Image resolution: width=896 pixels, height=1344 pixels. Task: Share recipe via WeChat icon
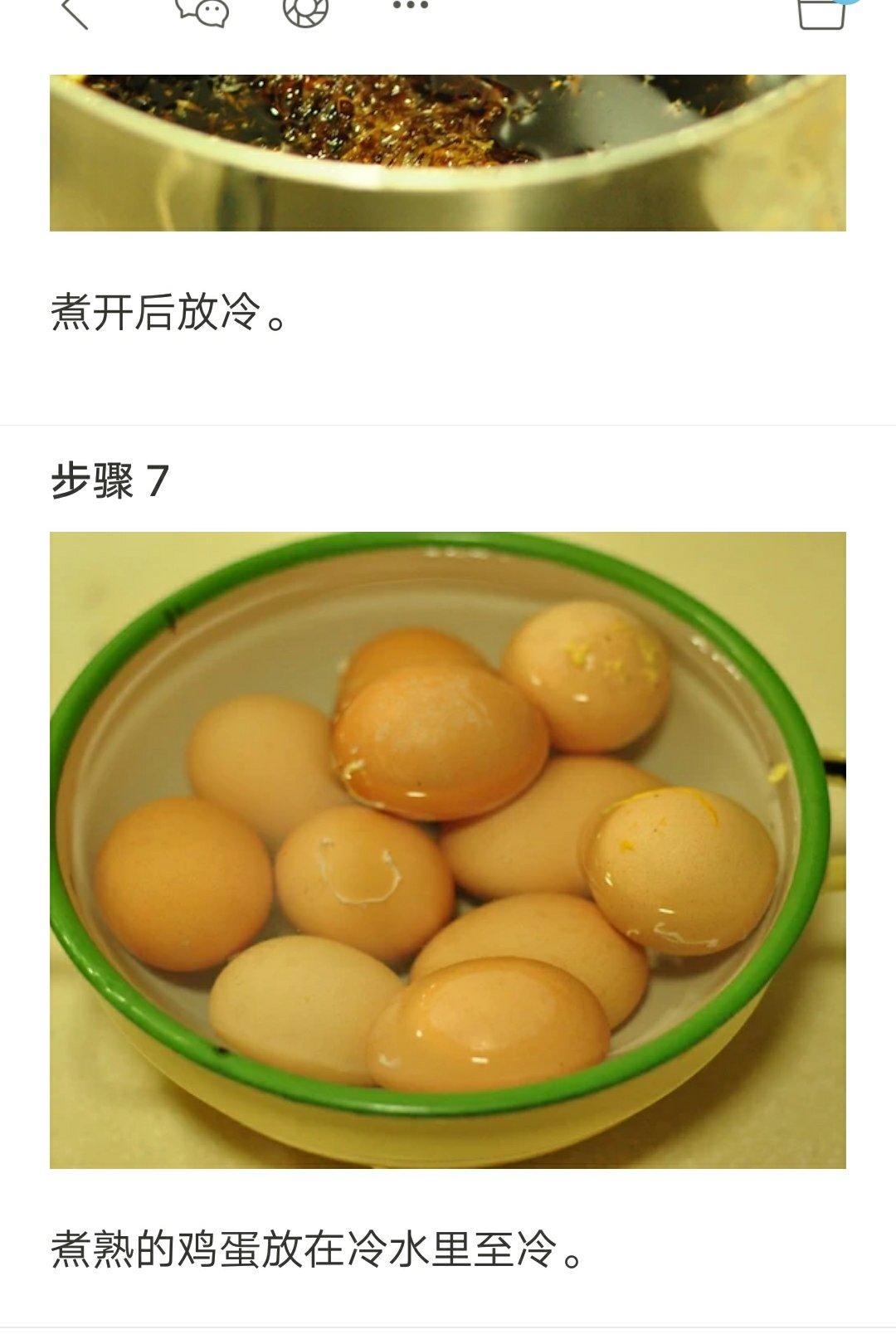click(202, 12)
